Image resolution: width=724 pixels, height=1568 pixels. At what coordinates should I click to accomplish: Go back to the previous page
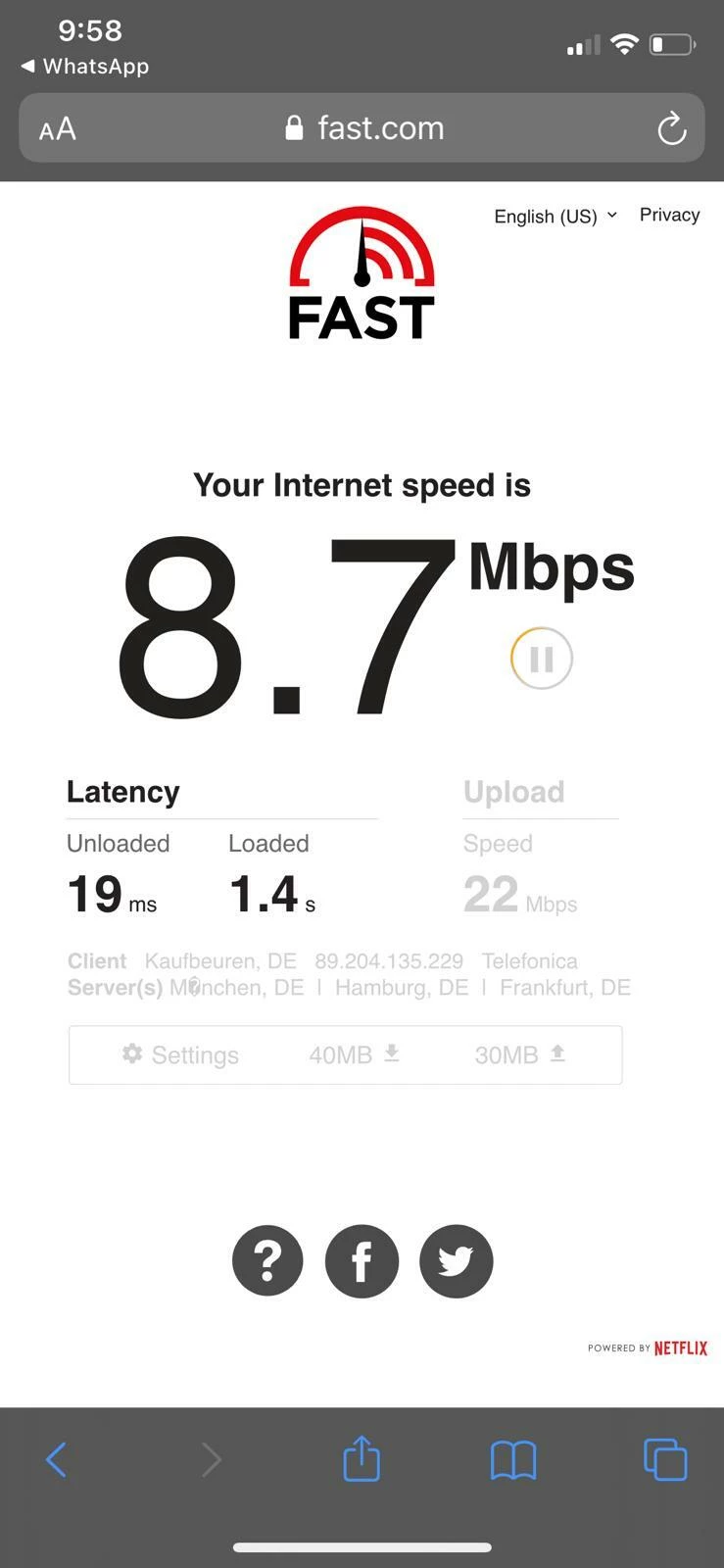[57, 1459]
